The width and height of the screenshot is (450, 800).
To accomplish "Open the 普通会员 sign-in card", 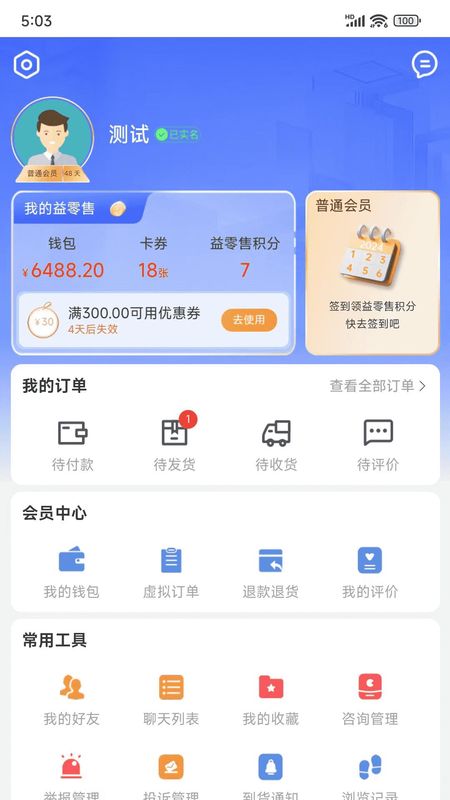I will pos(372,273).
